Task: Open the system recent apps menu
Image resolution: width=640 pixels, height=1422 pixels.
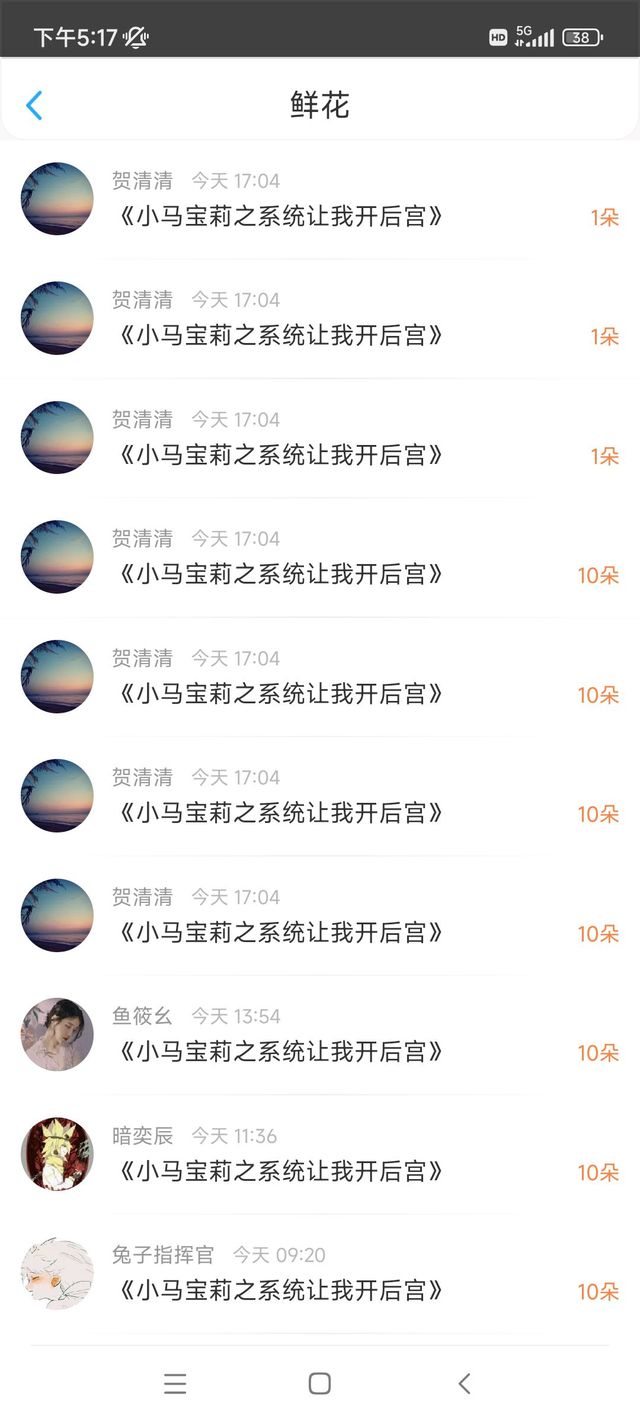Action: (x=175, y=1383)
